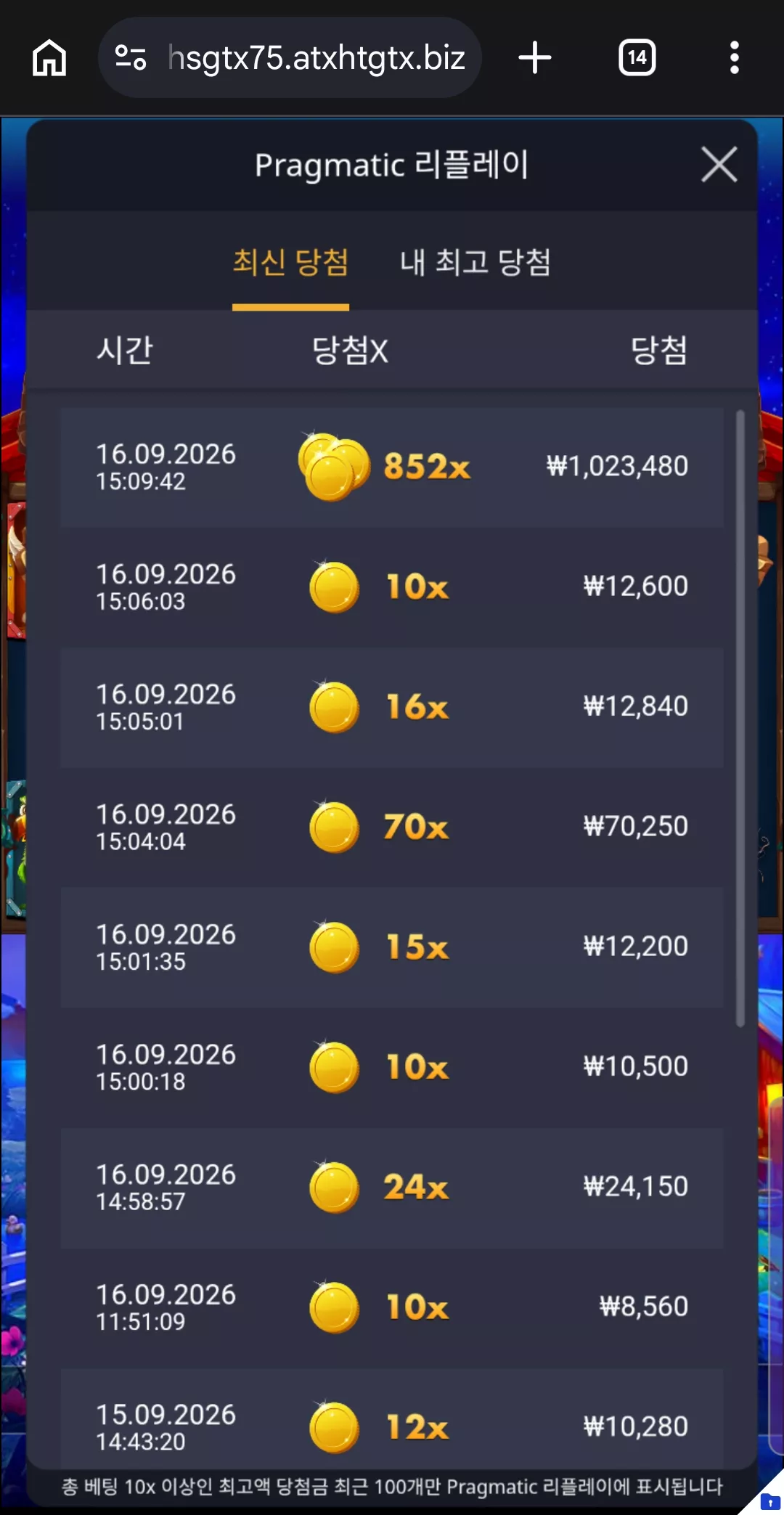Open the browser overflow menu
Viewport: 784px width, 1515px height.
[735, 57]
